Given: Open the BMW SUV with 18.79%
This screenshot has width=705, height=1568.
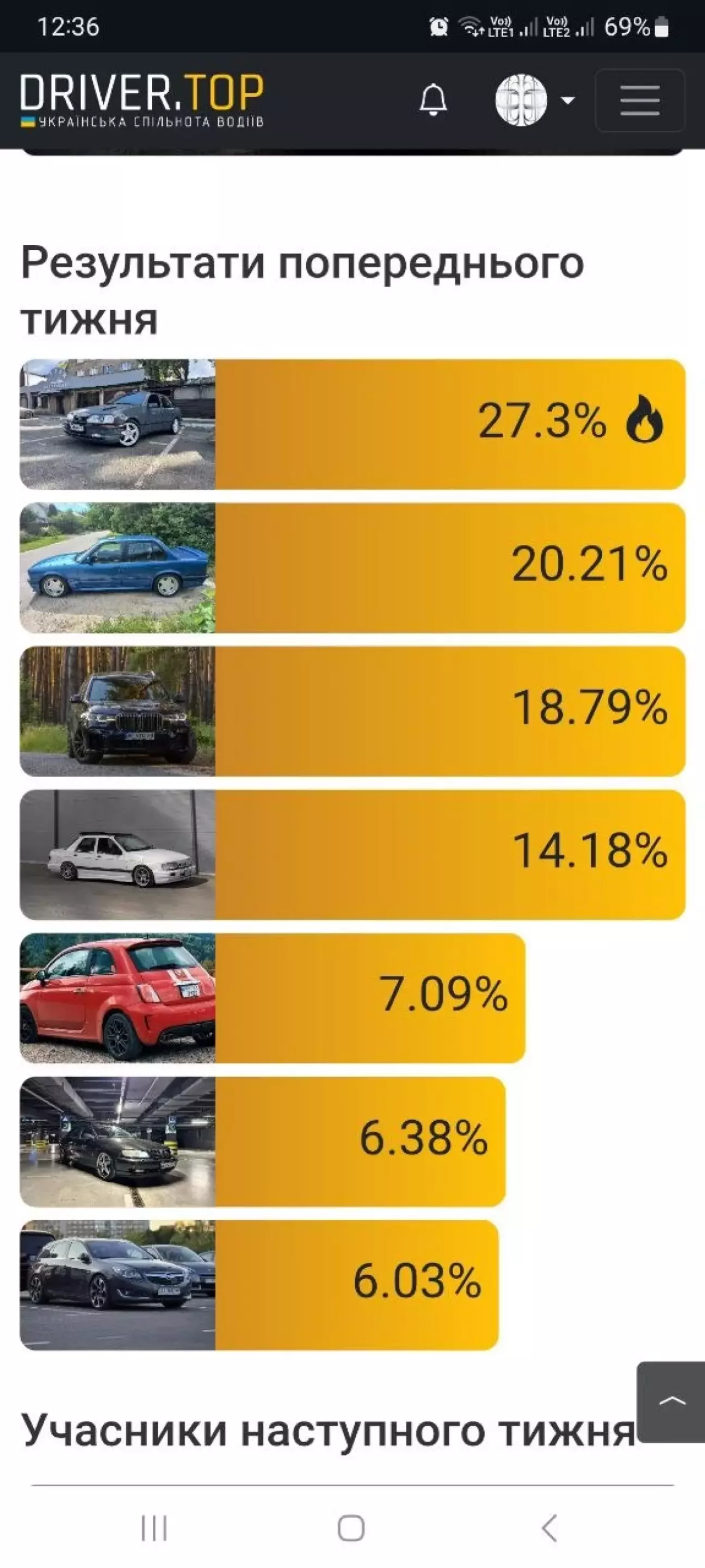Looking at the screenshot, I should tap(353, 711).
